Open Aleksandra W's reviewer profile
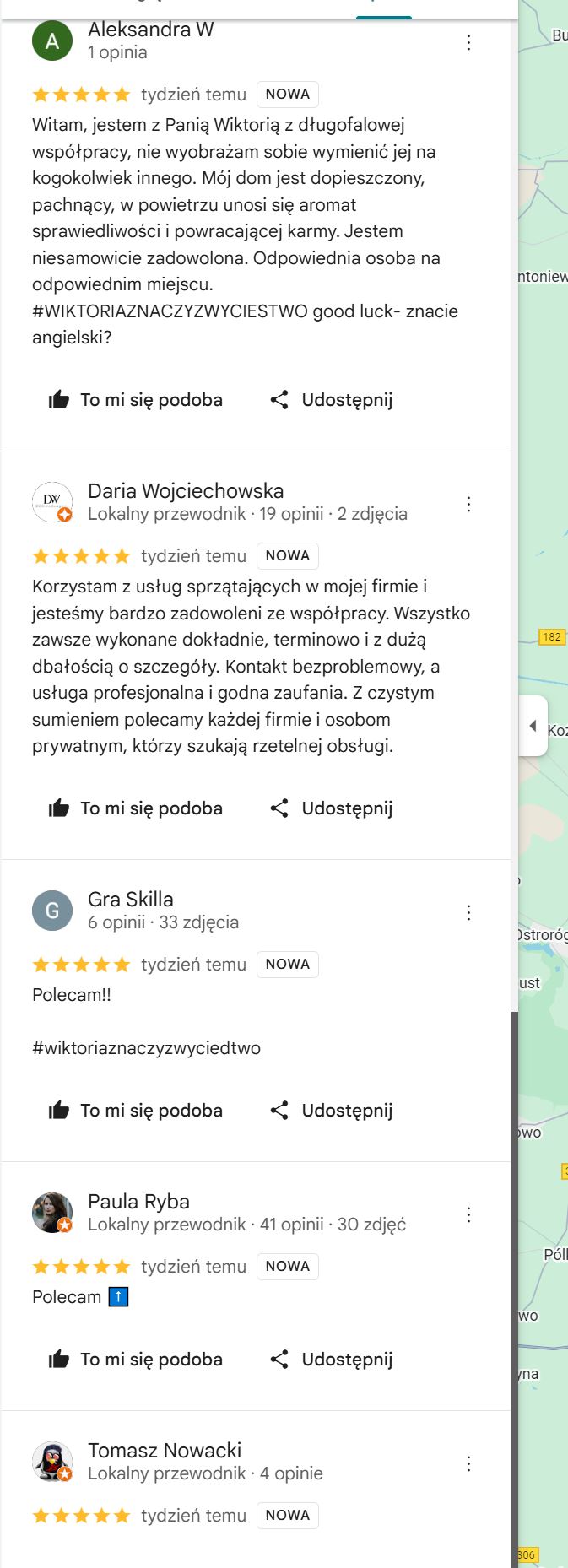This screenshot has height=1568, width=568. click(150, 30)
